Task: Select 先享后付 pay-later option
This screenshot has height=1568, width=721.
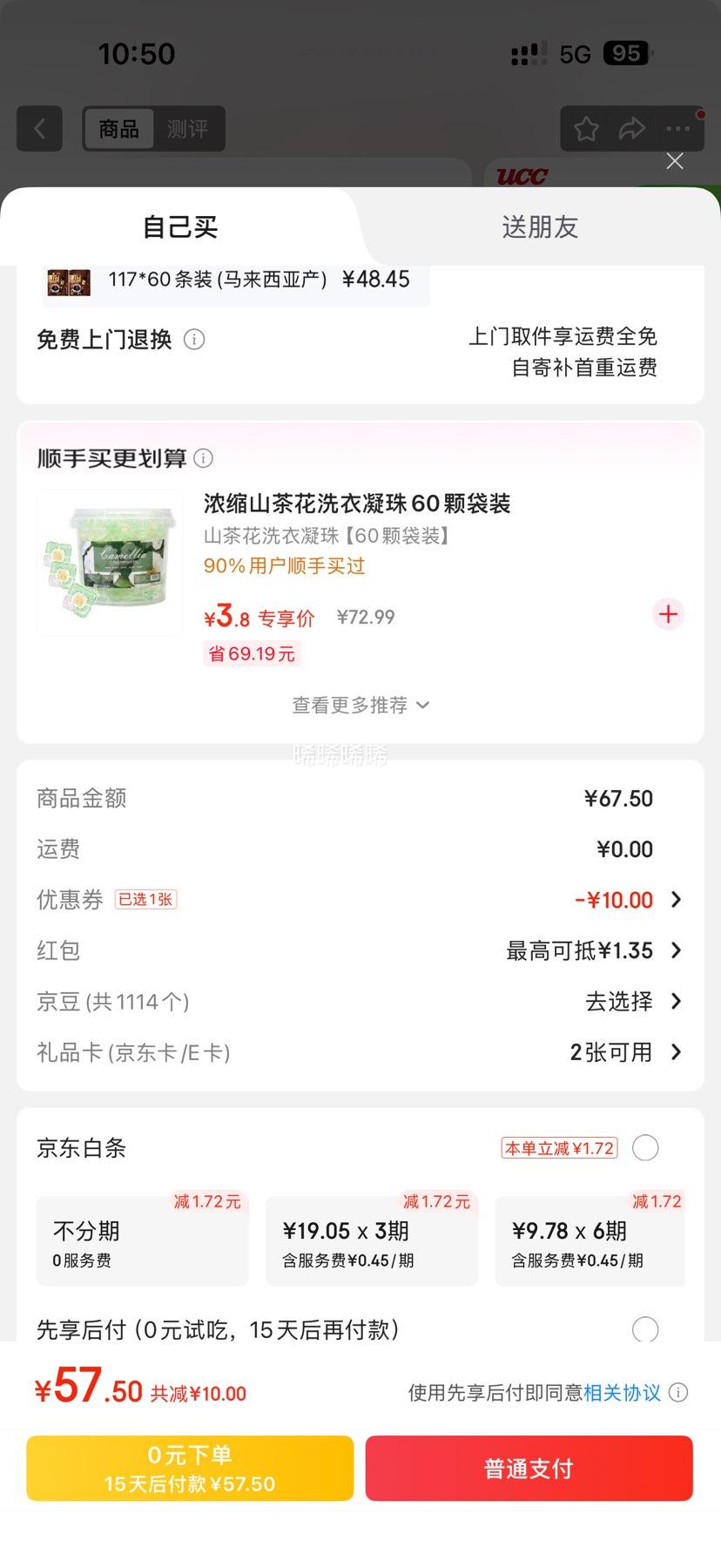Action: click(x=645, y=1330)
